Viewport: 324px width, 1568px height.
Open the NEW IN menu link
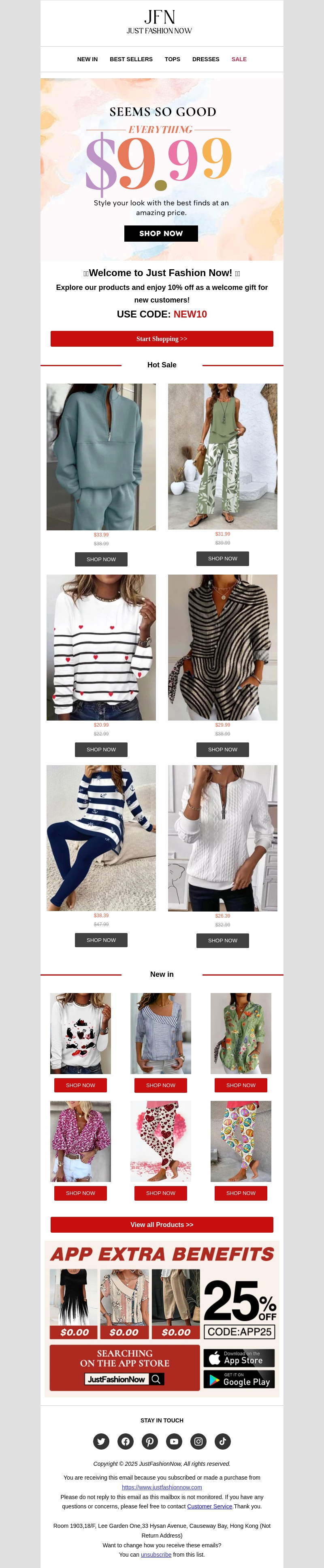pyautogui.click(x=87, y=59)
